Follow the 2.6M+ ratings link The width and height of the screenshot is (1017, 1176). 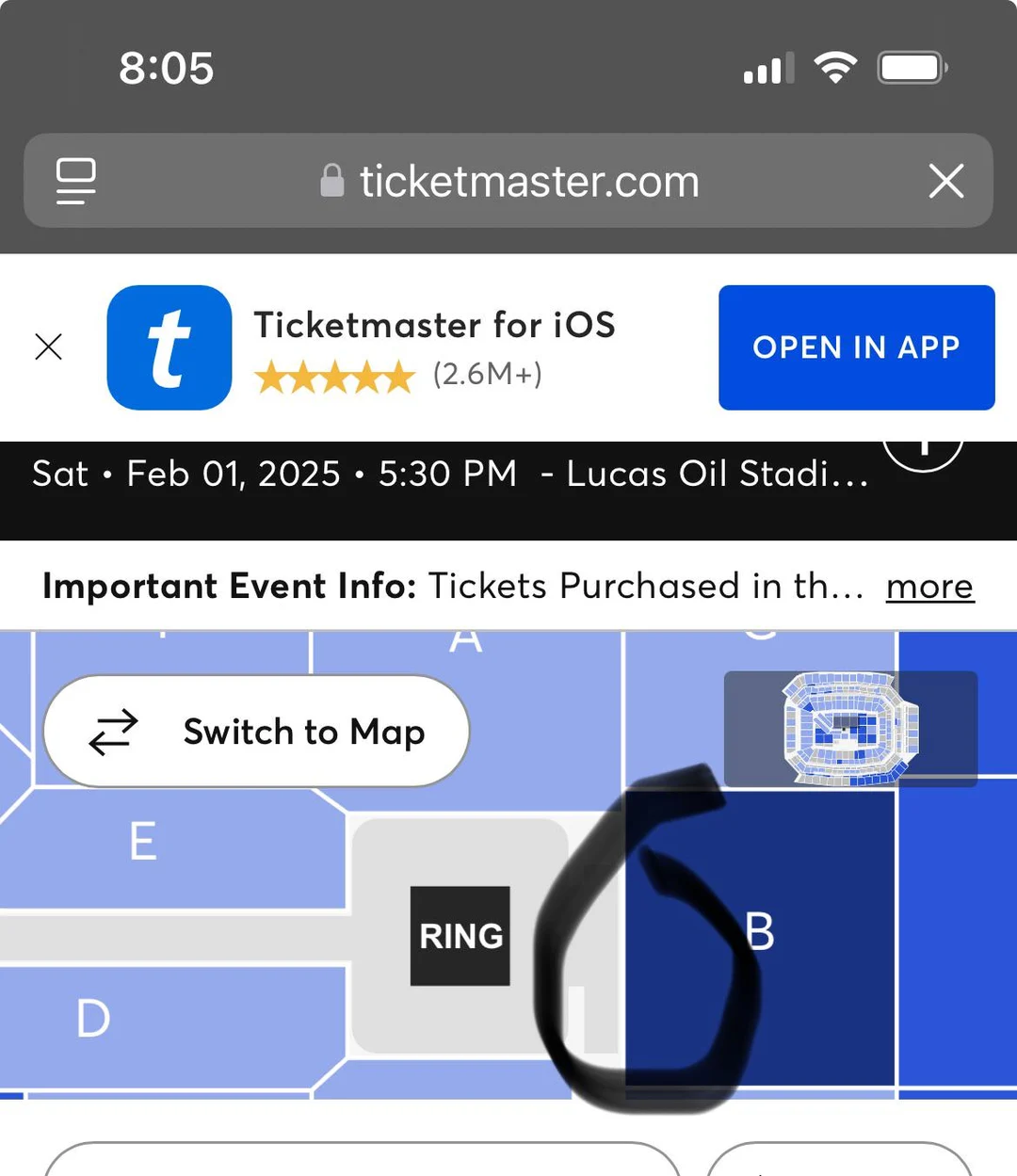click(488, 375)
